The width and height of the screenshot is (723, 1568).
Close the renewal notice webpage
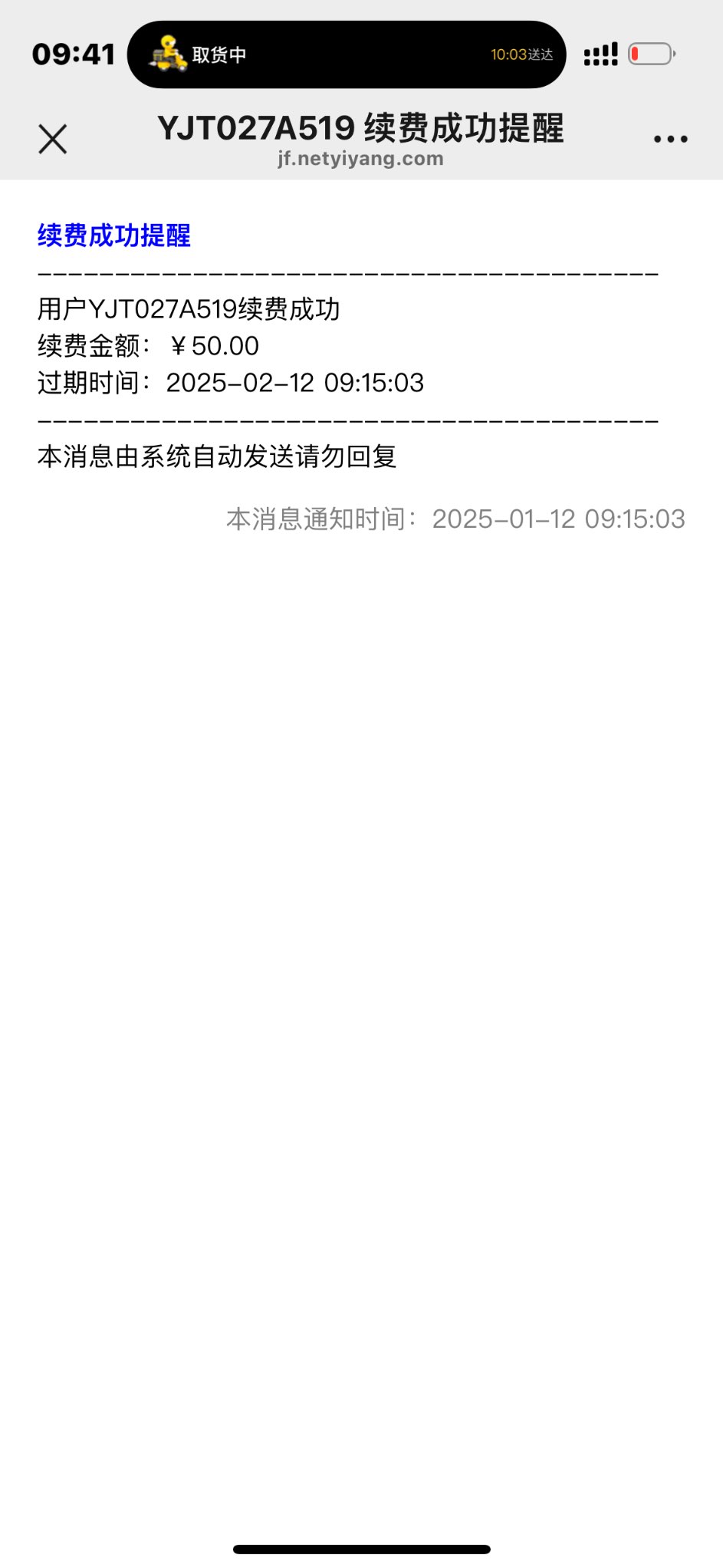53,140
